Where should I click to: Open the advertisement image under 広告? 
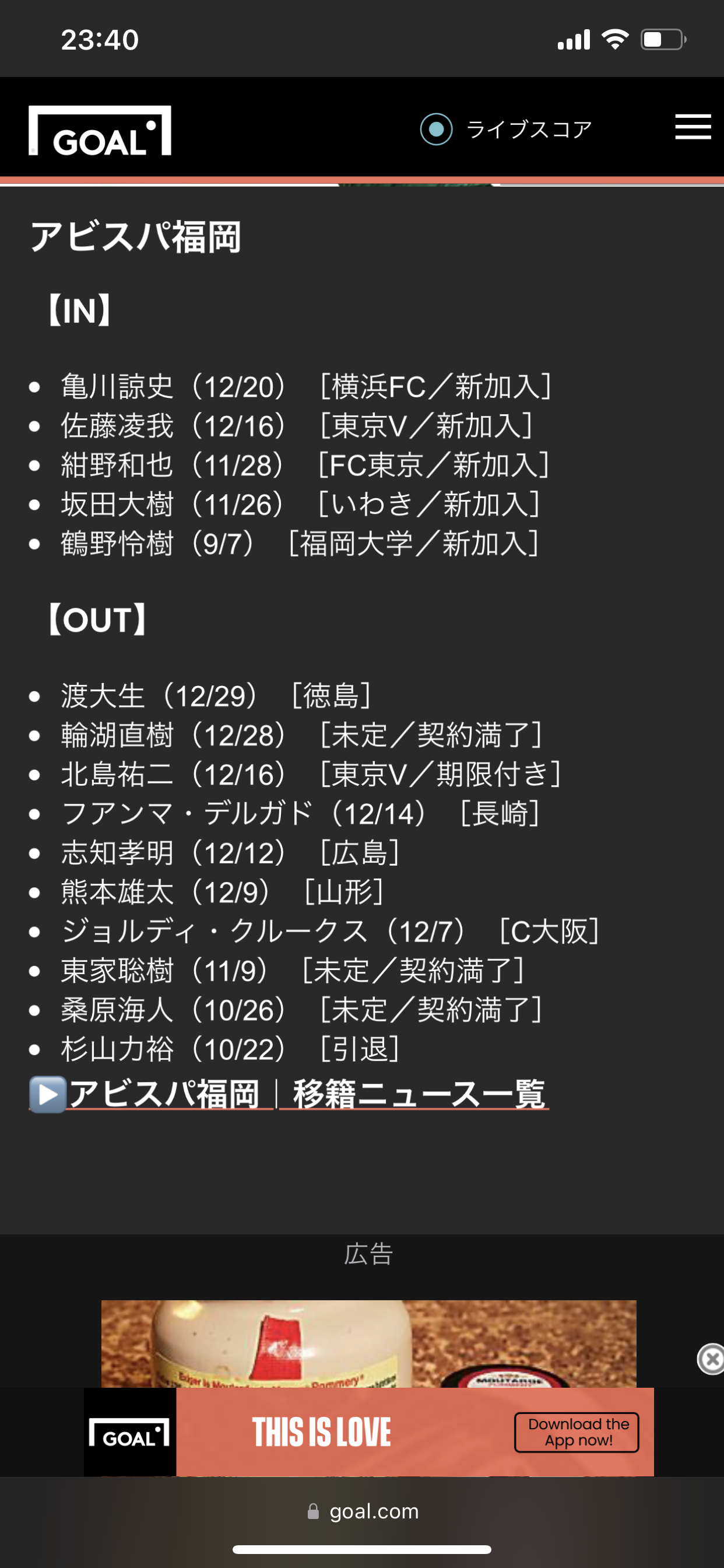(368, 1343)
